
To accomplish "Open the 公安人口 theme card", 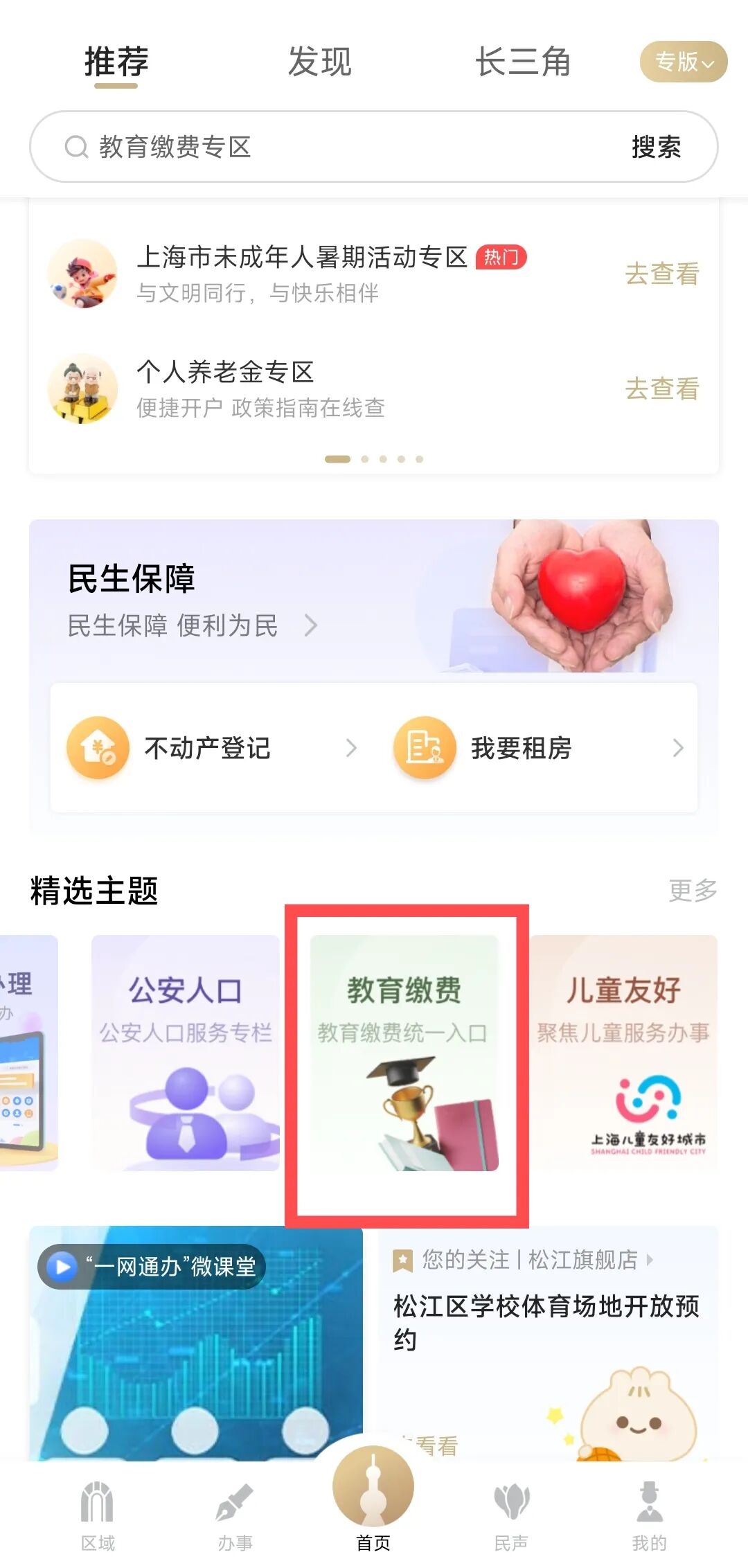I will click(x=186, y=1053).
